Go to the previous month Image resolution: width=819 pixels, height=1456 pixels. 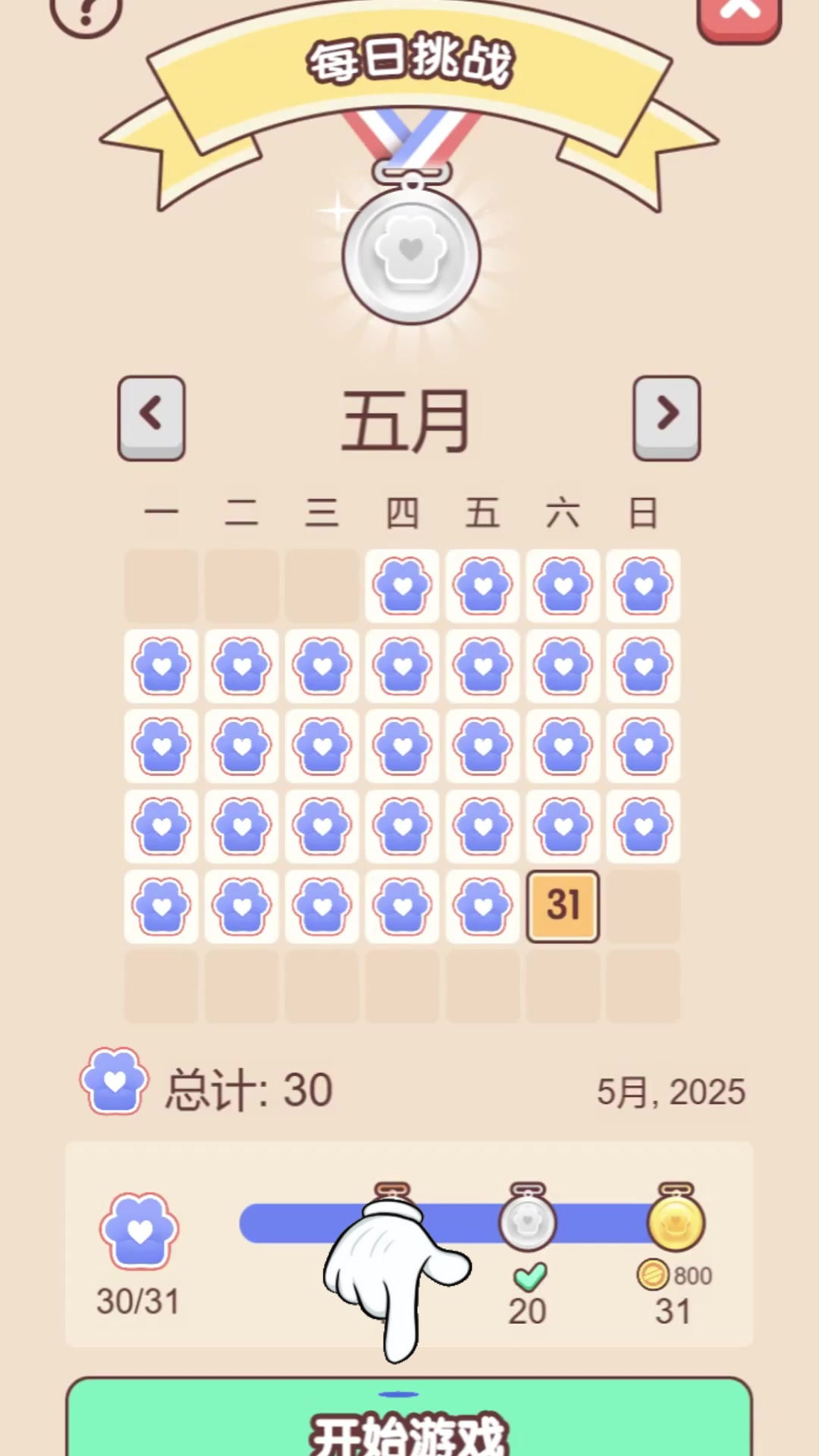pos(152,418)
